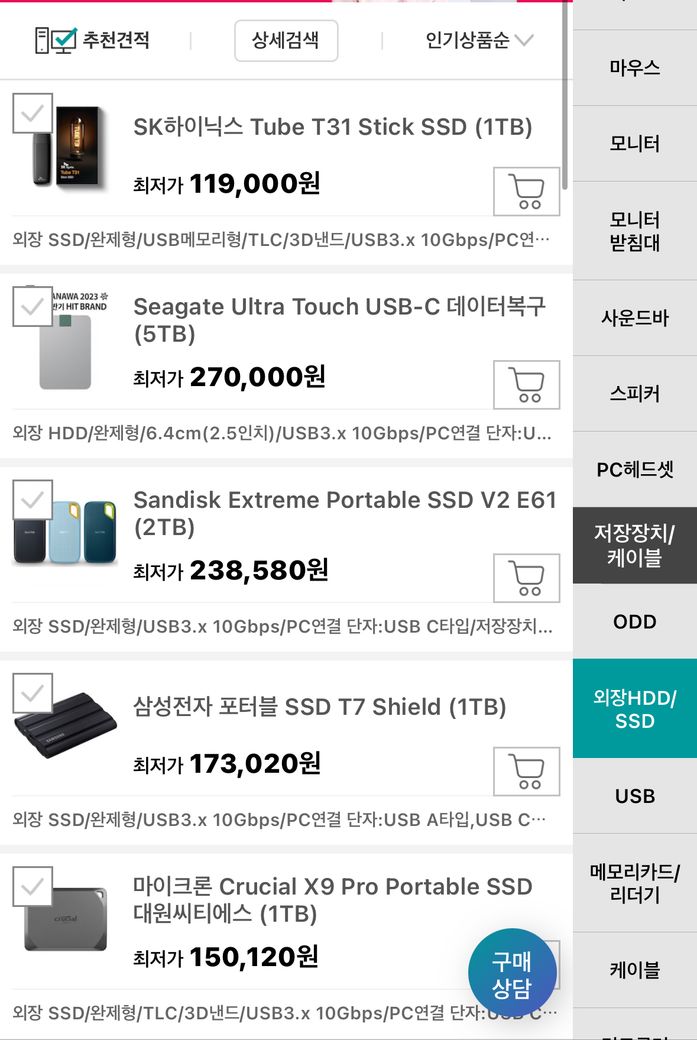Expand the 인기상품순 sort dropdown
697x1040 pixels.
tap(479, 41)
